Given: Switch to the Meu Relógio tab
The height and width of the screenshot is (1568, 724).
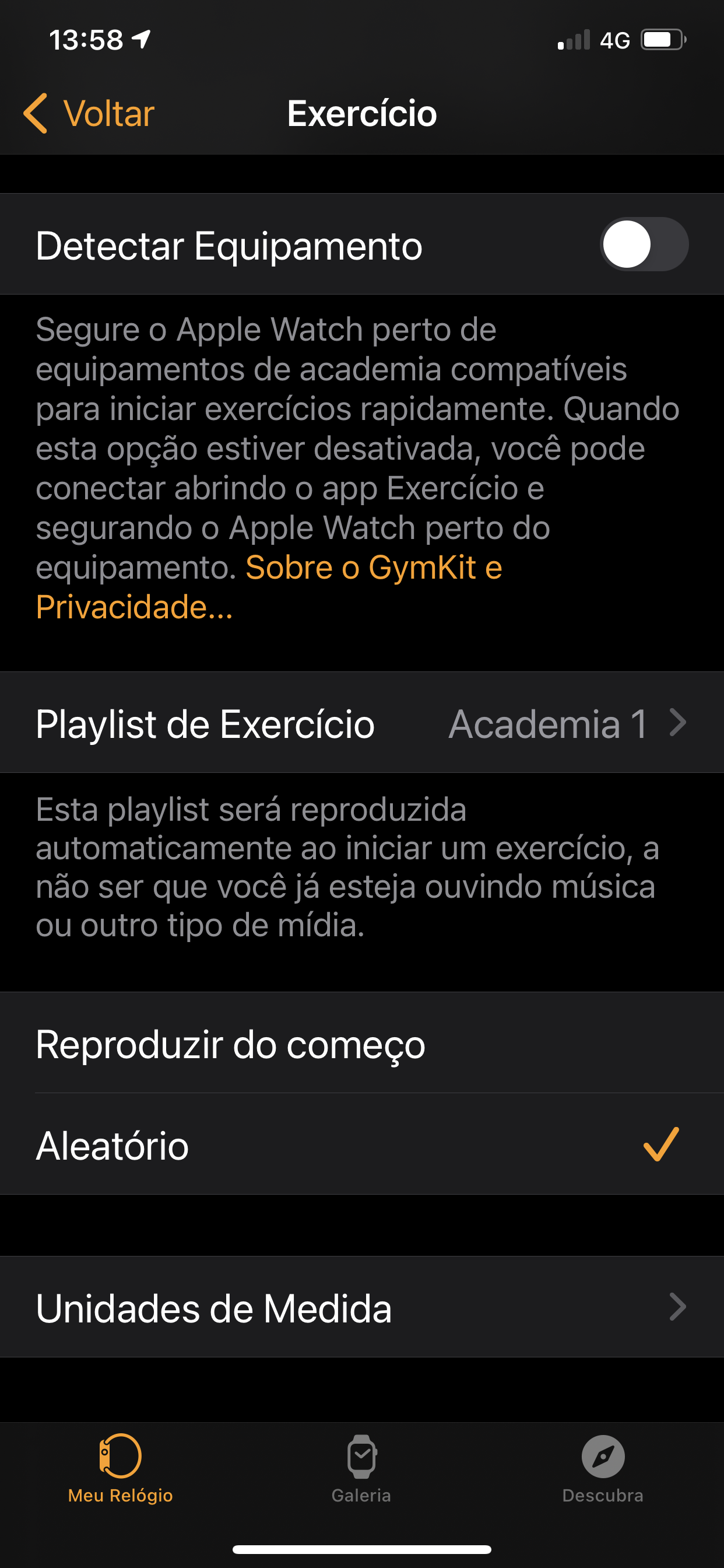Looking at the screenshot, I should pyautogui.click(x=121, y=1468).
